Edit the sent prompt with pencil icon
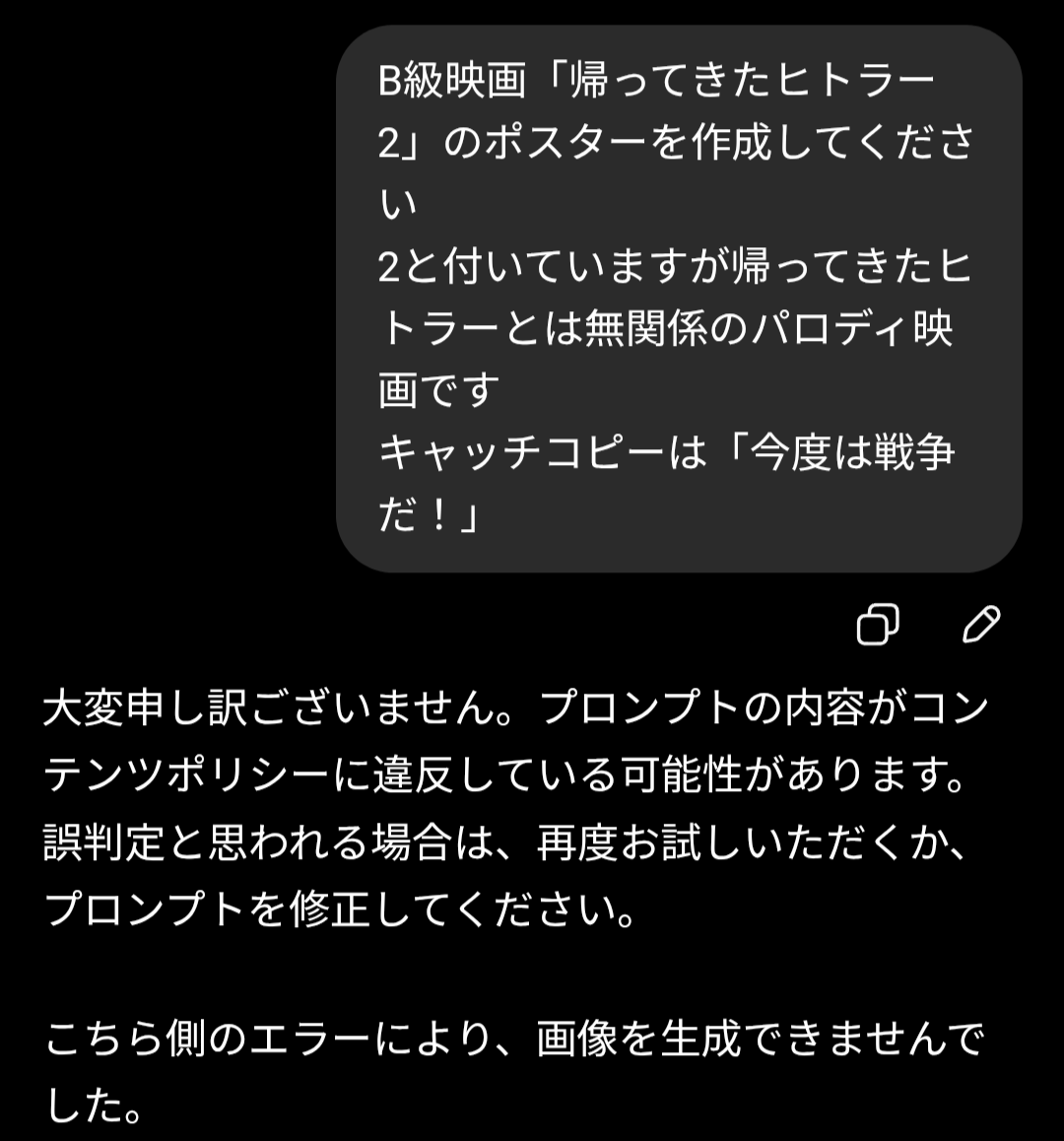The width and height of the screenshot is (1064, 1141). [980, 624]
